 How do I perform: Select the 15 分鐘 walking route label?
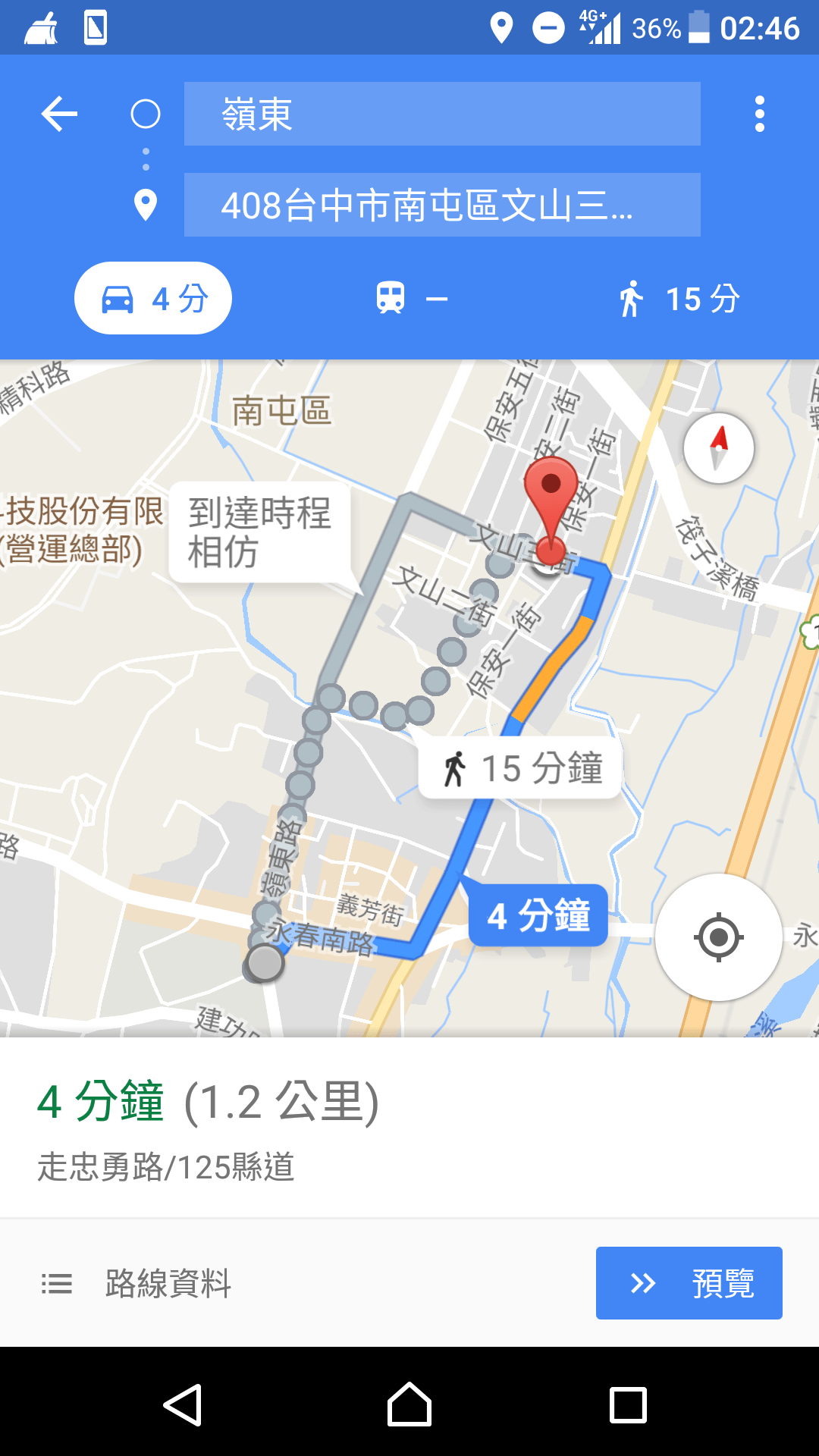pyautogui.click(x=521, y=767)
